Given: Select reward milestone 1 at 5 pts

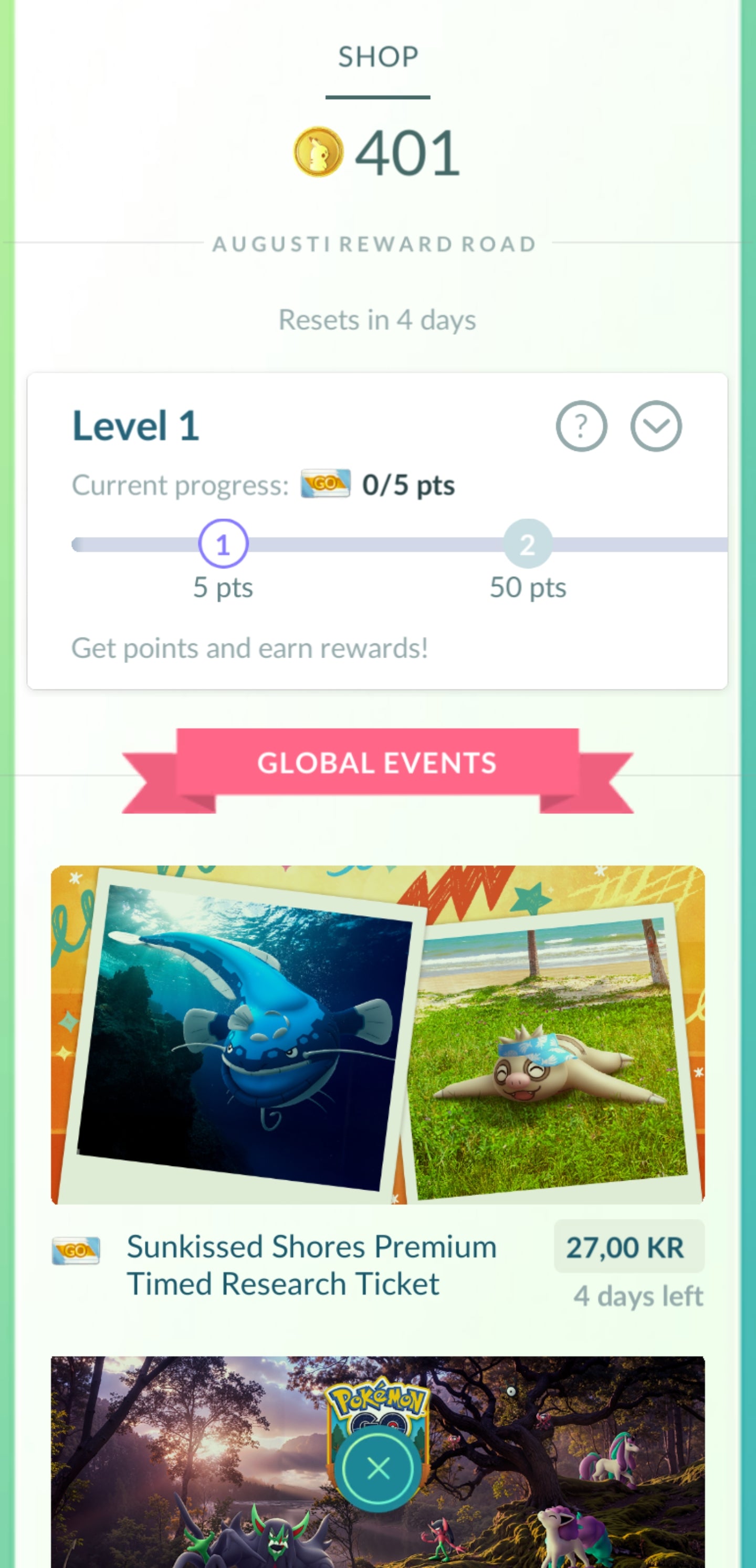Looking at the screenshot, I should pyautogui.click(x=223, y=544).
